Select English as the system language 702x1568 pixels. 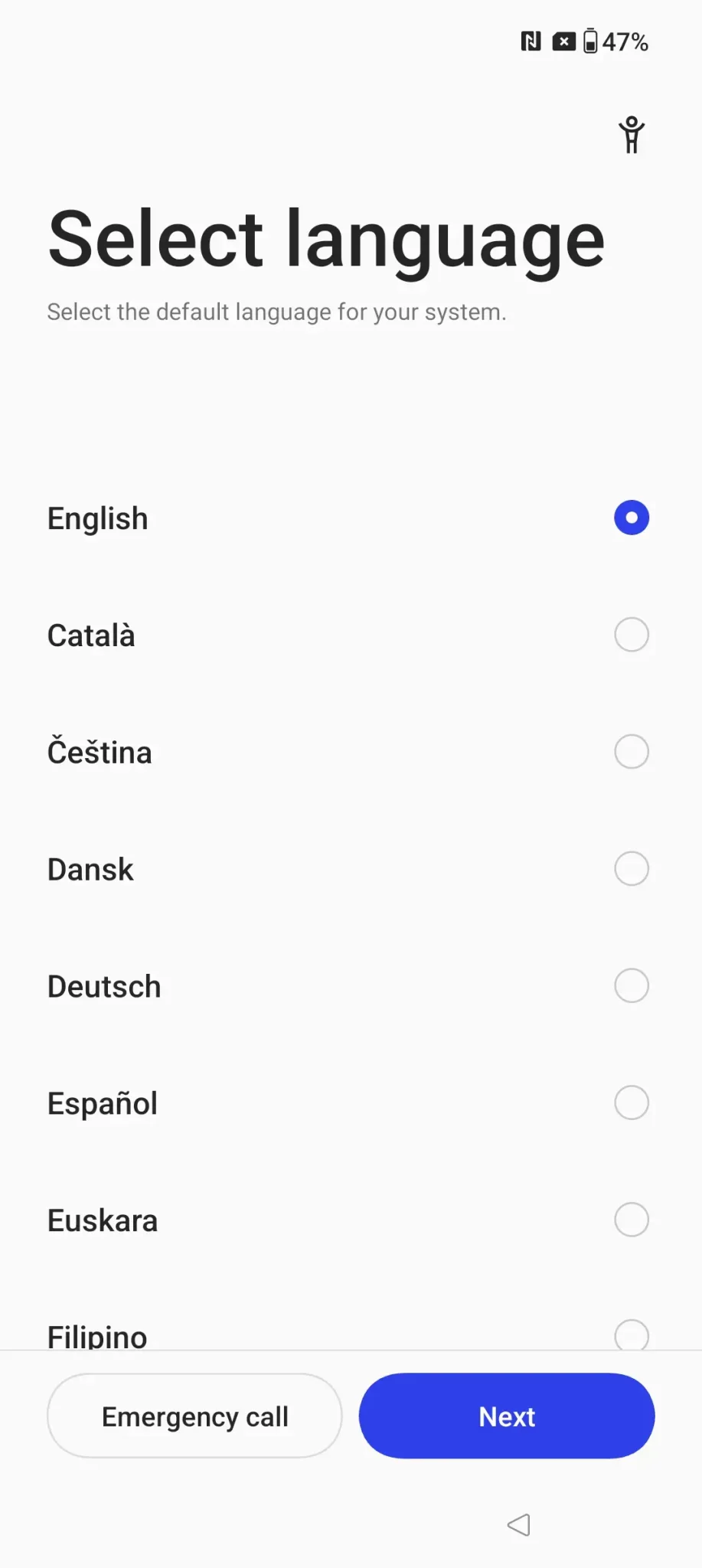[x=351, y=518]
